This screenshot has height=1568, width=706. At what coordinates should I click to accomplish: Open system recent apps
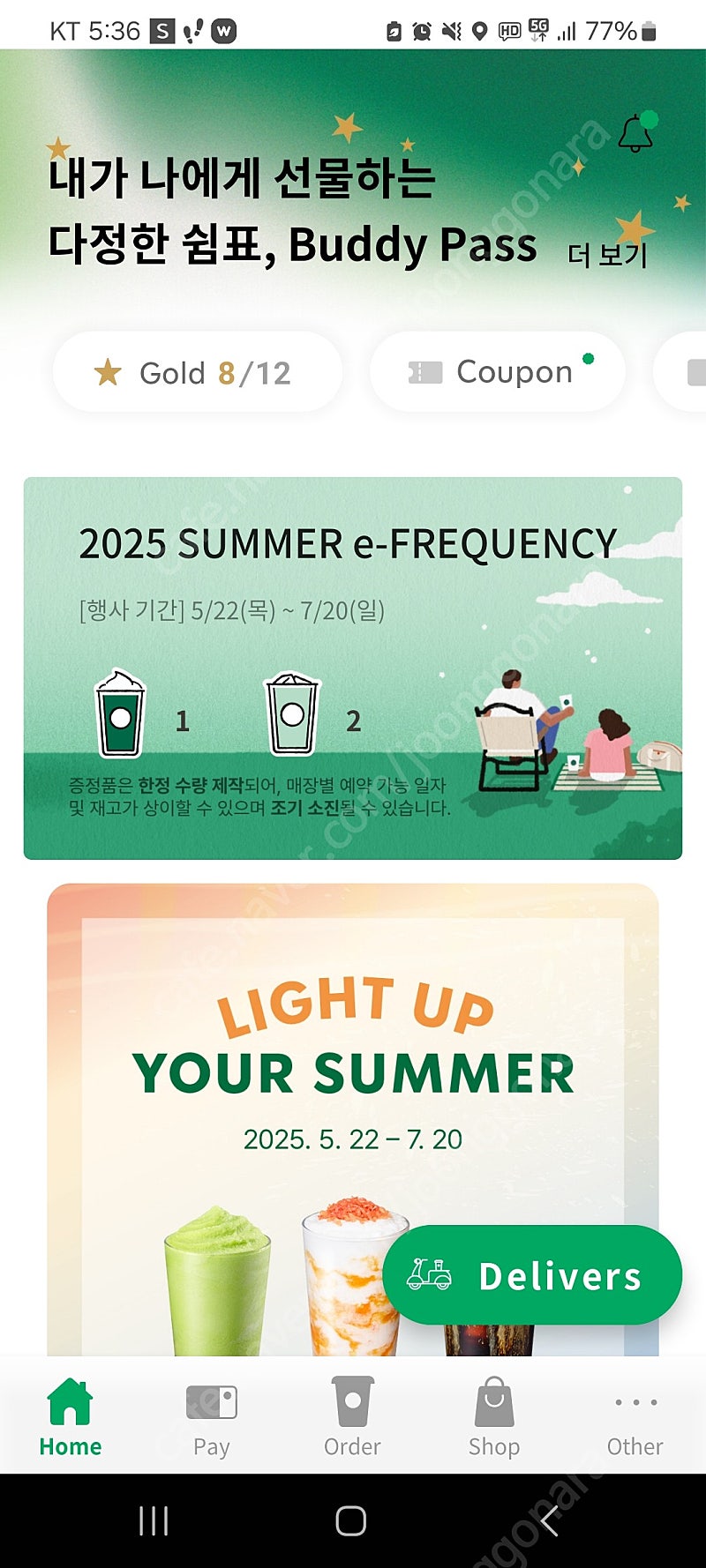[154, 1520]
